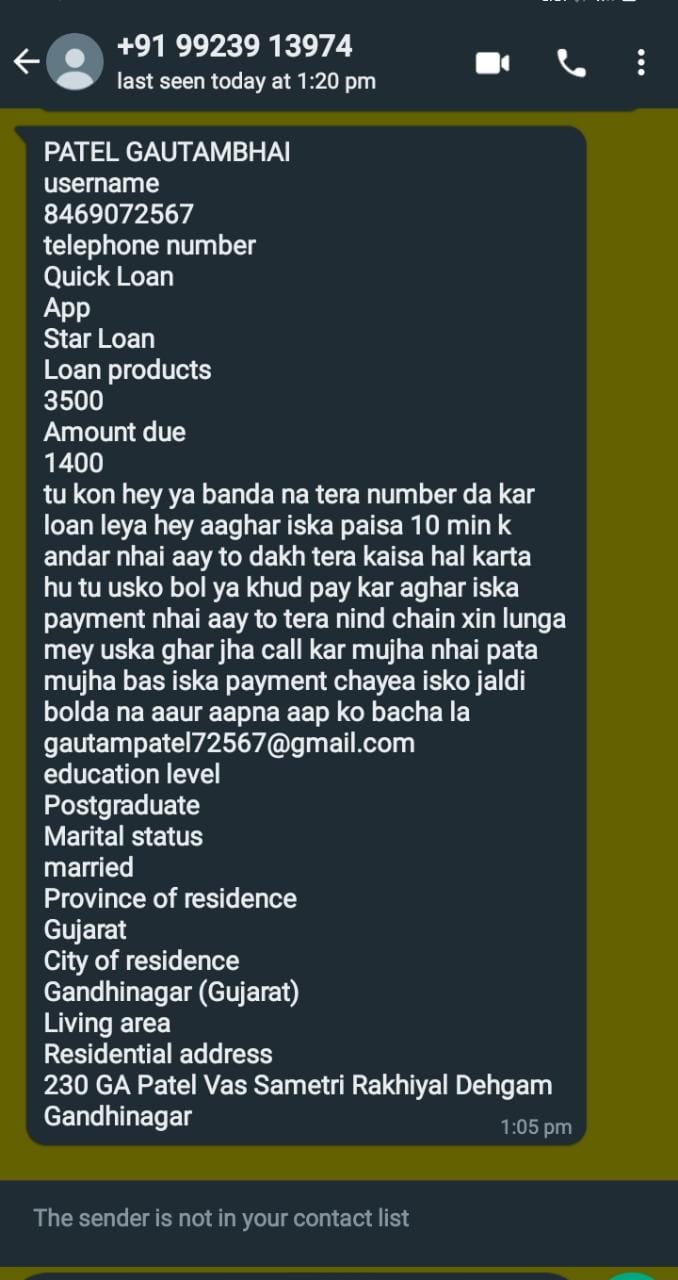
Task: Start a video call
Action: [x=492, y=63]
